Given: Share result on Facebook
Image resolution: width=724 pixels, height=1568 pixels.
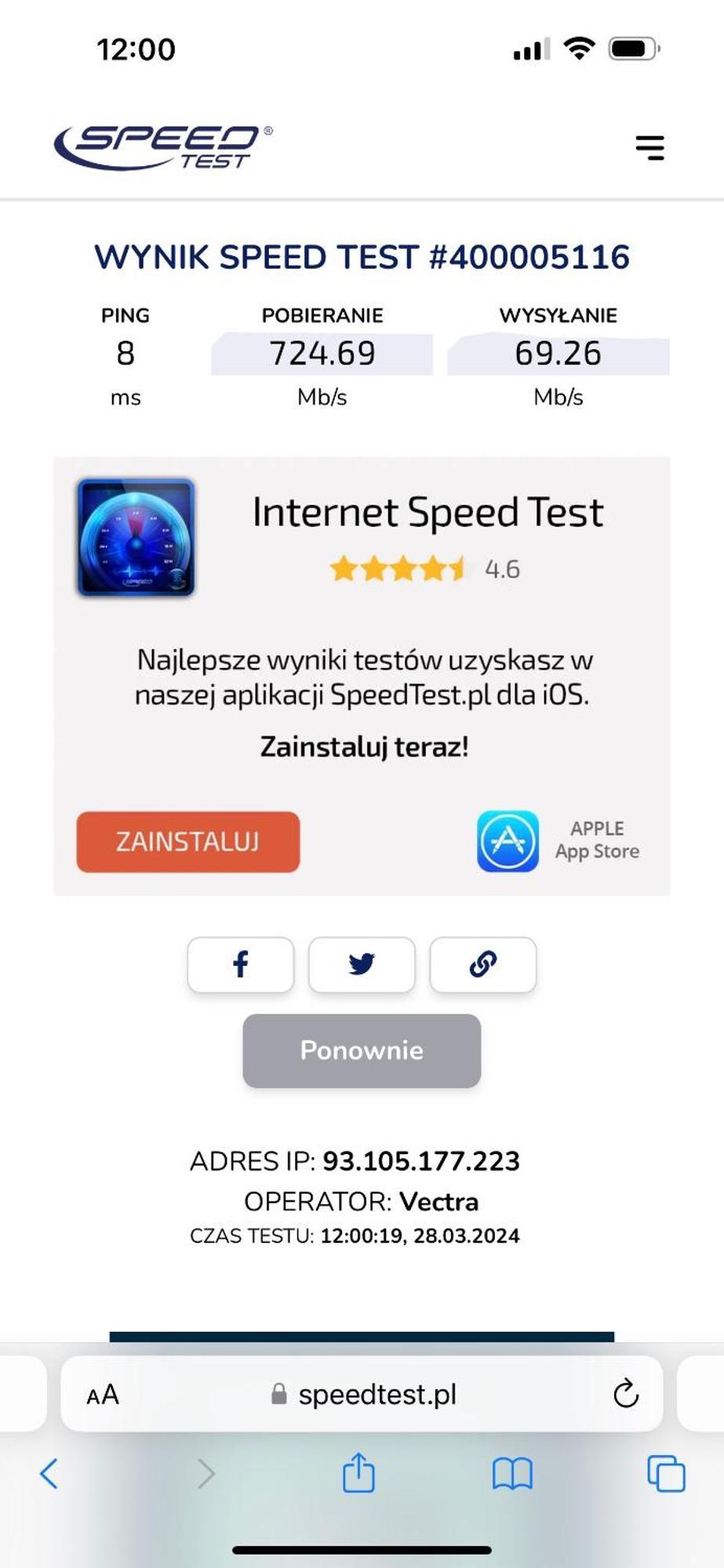Looking at the screenshot, I should pyautogui.click(x=241, y=964).
